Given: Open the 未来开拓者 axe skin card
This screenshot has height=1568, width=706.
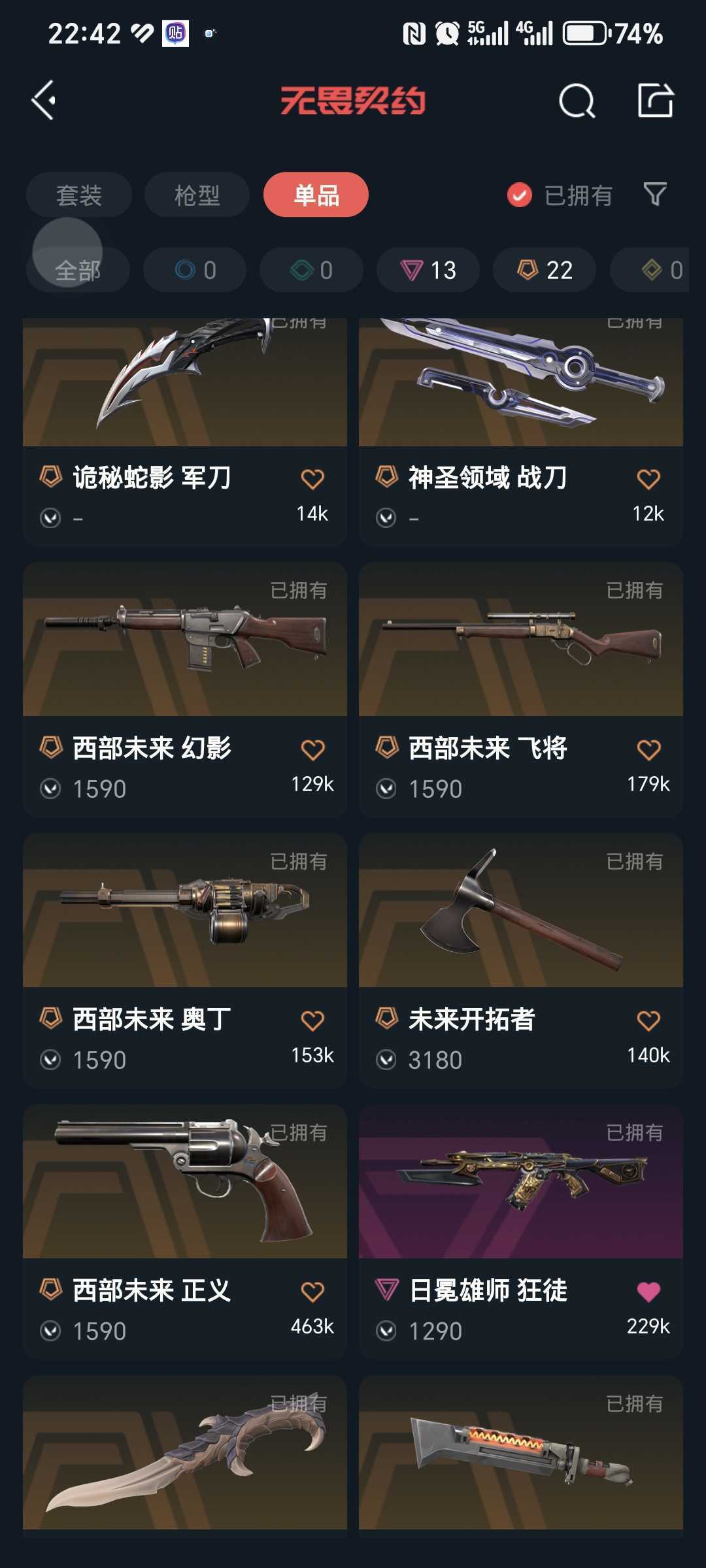Looking at the screenshot, I should pyautogui.click(x=521, y=960).
